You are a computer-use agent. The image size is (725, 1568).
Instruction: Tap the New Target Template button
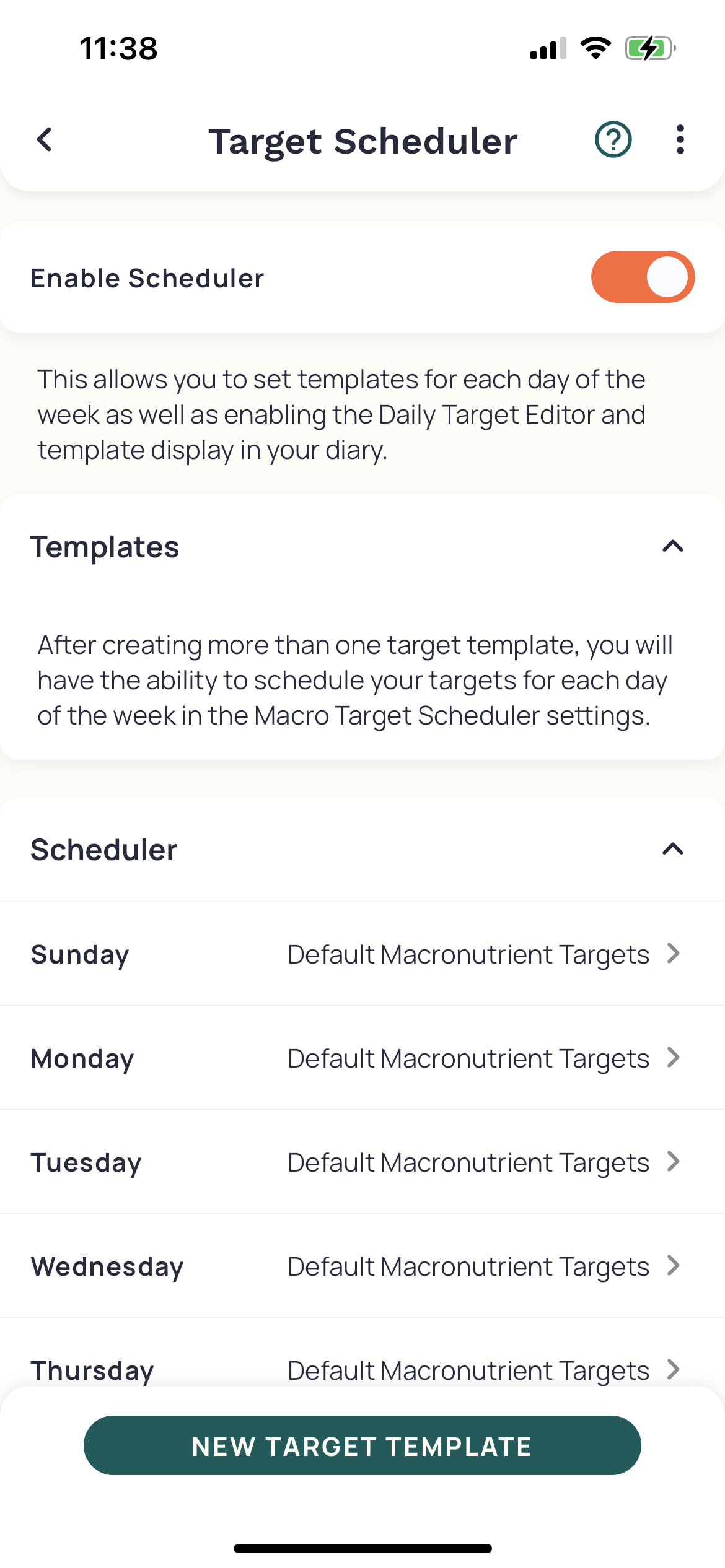coord(362,1446)
